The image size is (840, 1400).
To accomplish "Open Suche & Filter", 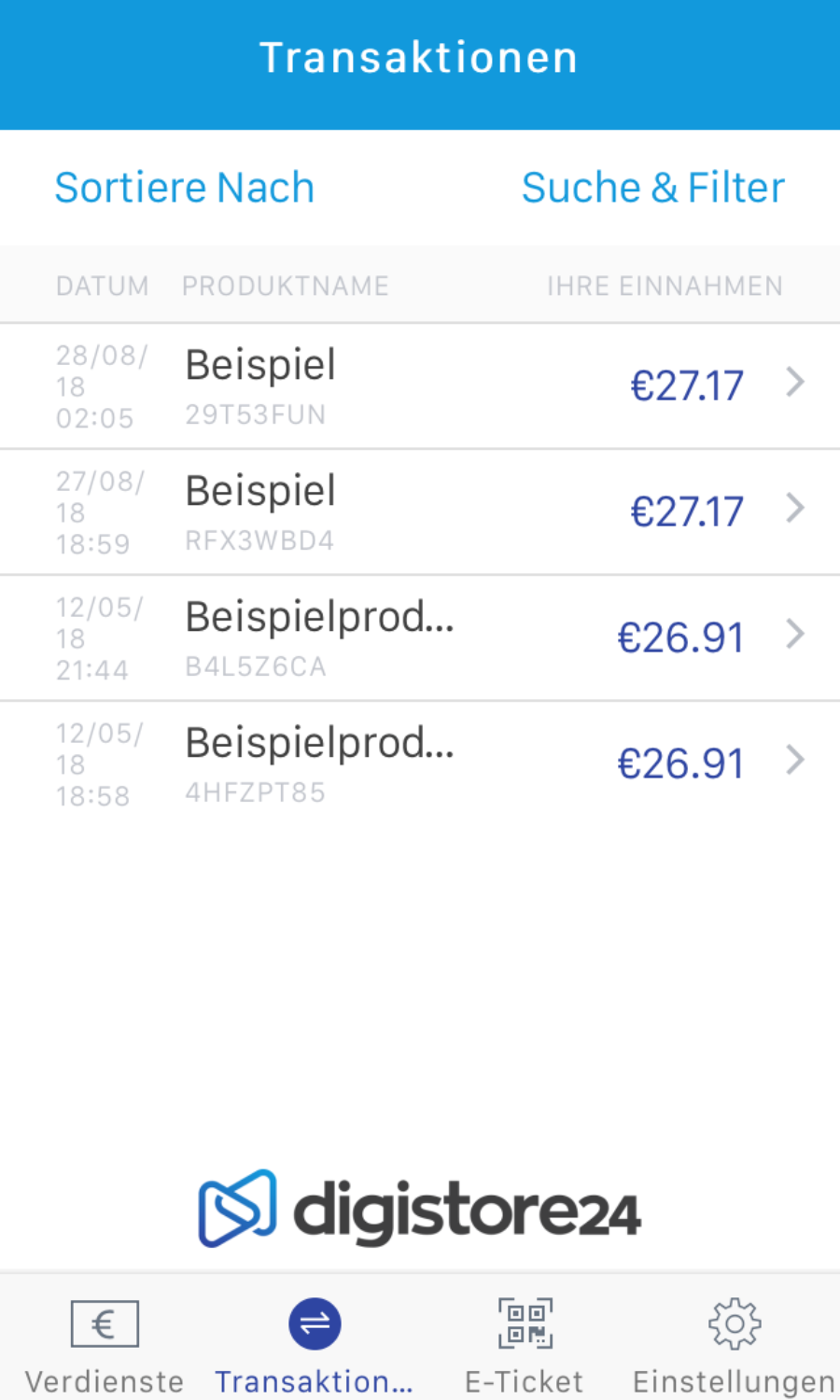I will coord(652,188).
